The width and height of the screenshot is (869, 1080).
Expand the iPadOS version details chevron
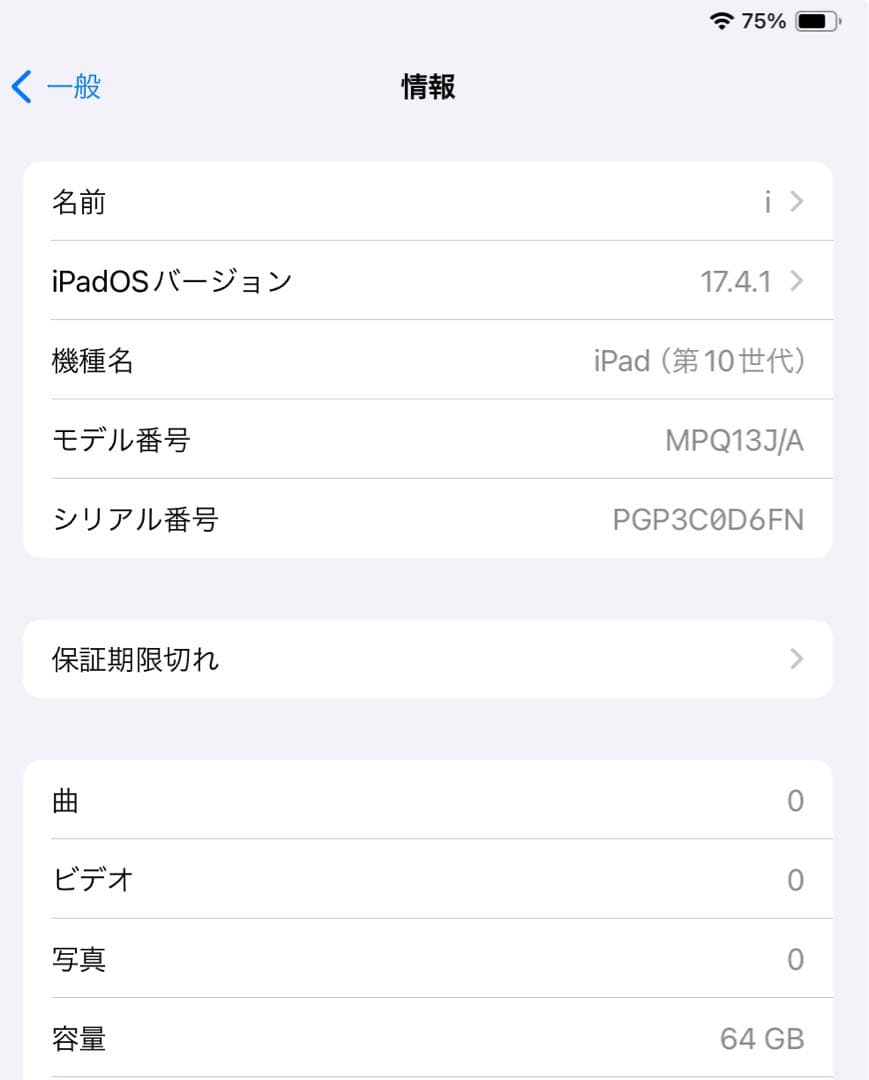point(795,281)
